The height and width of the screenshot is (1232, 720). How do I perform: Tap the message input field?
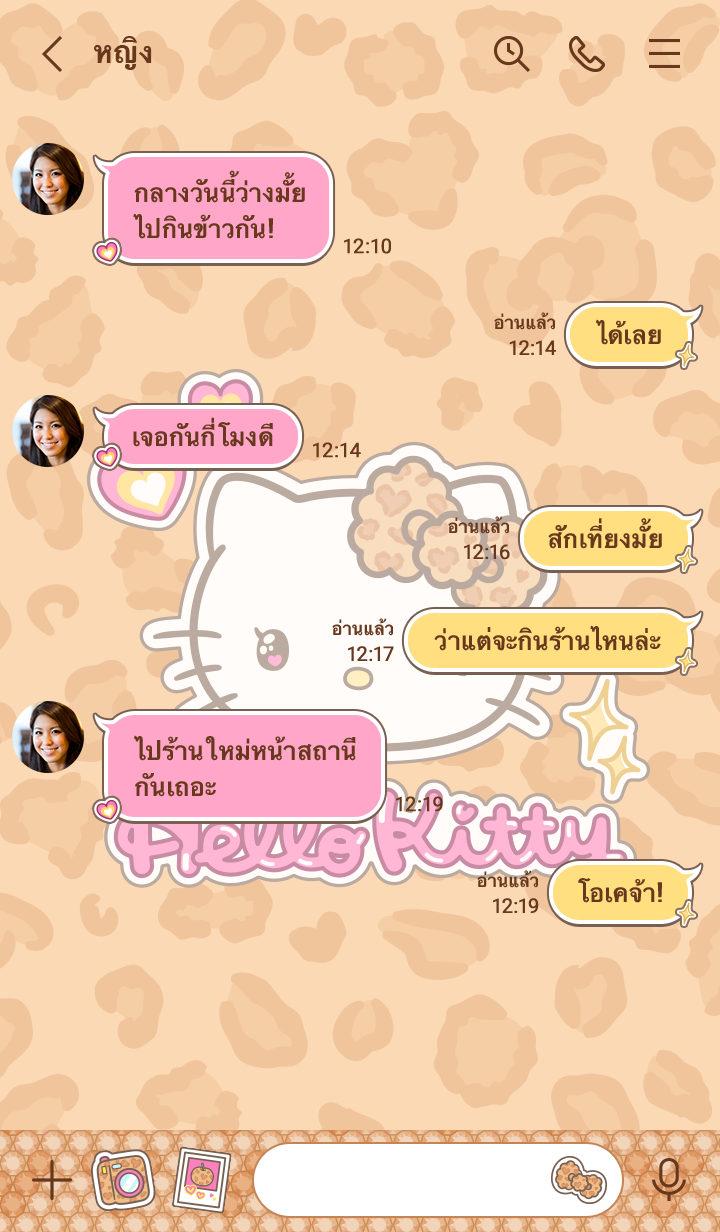pos(400,1180)
